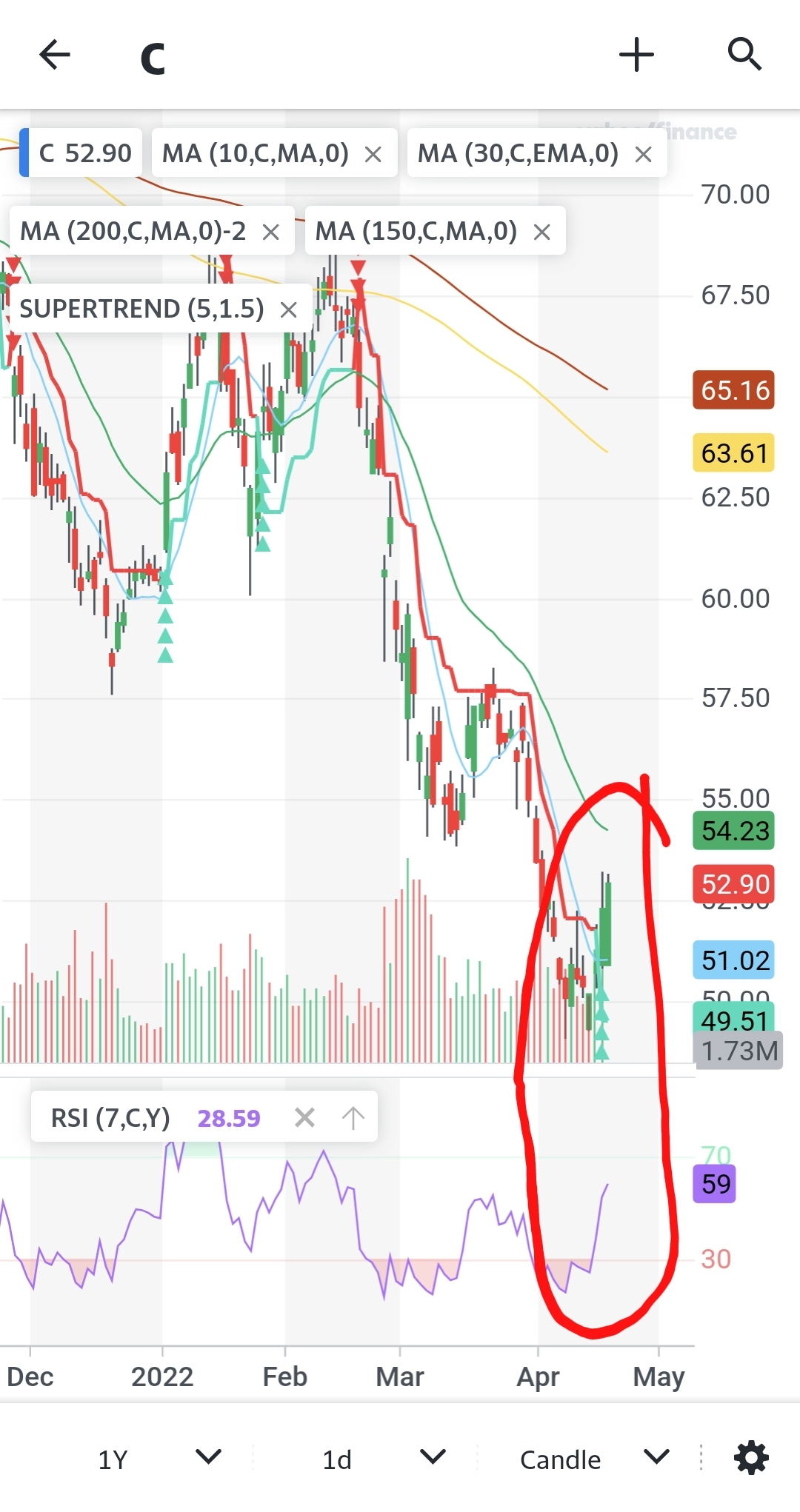Image resolution: width=800 pixels, height=1512 pixels.
Task: Remove the MA (30,C,EMA,0) indicator
Action: [x=644, y=154]
